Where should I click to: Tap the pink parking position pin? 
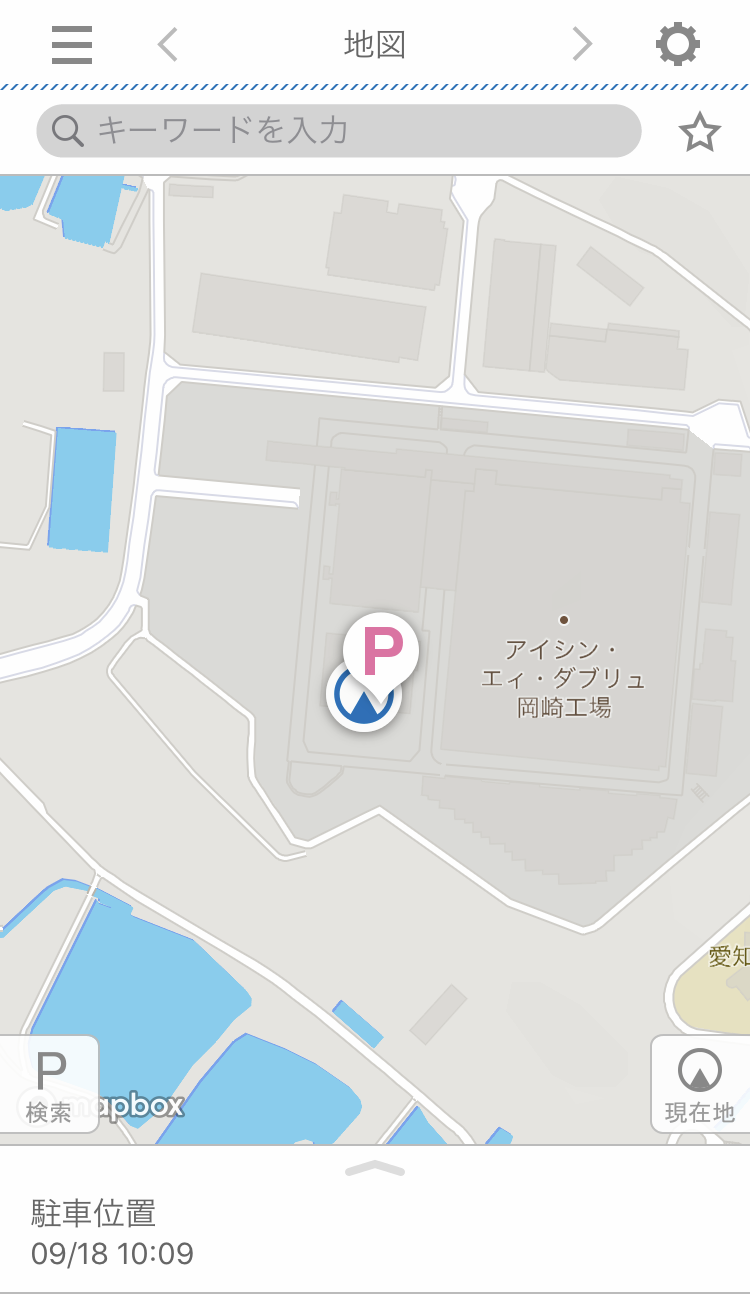381,650
